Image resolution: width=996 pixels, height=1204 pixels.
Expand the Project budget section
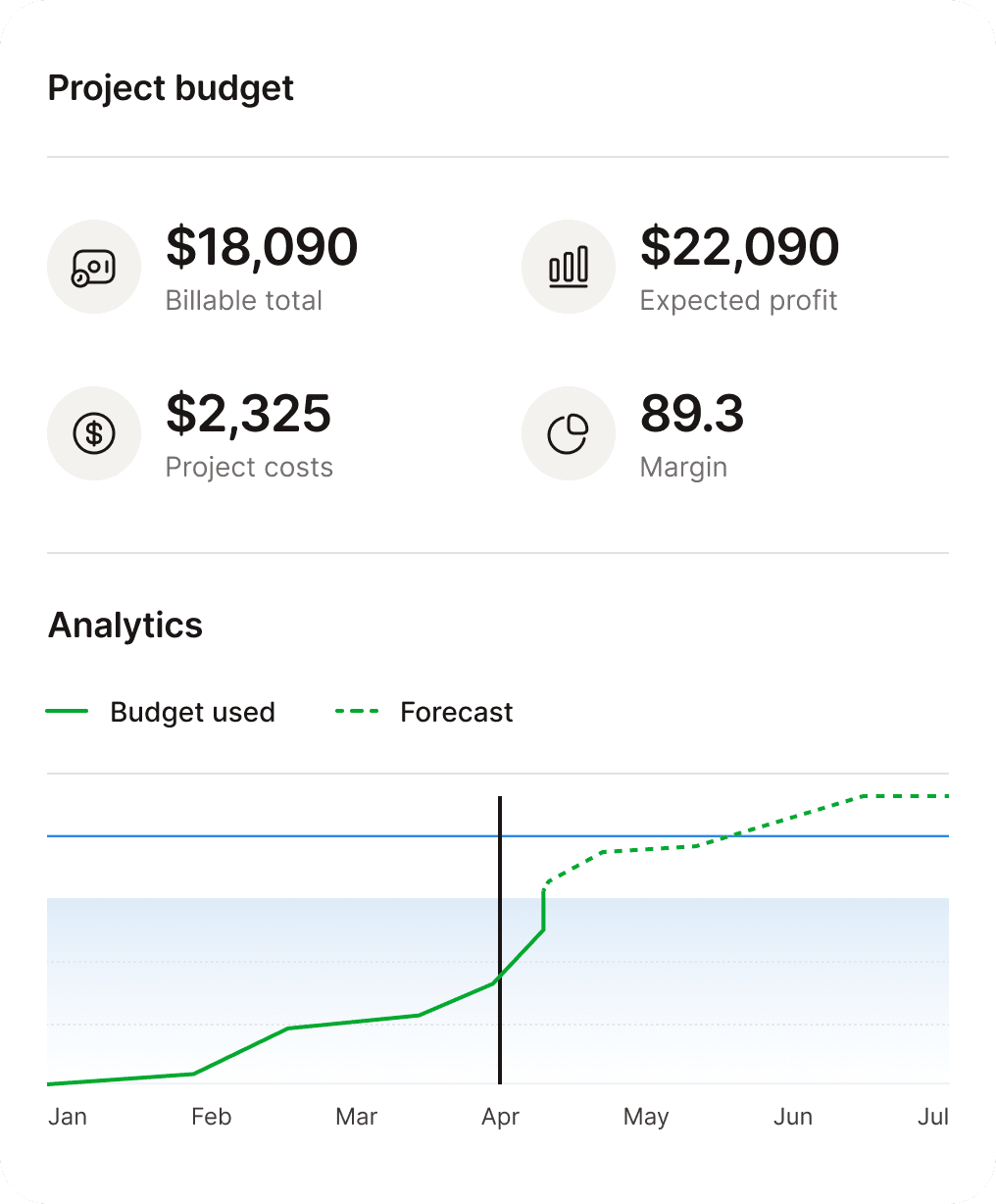click(x=171, y=88)
